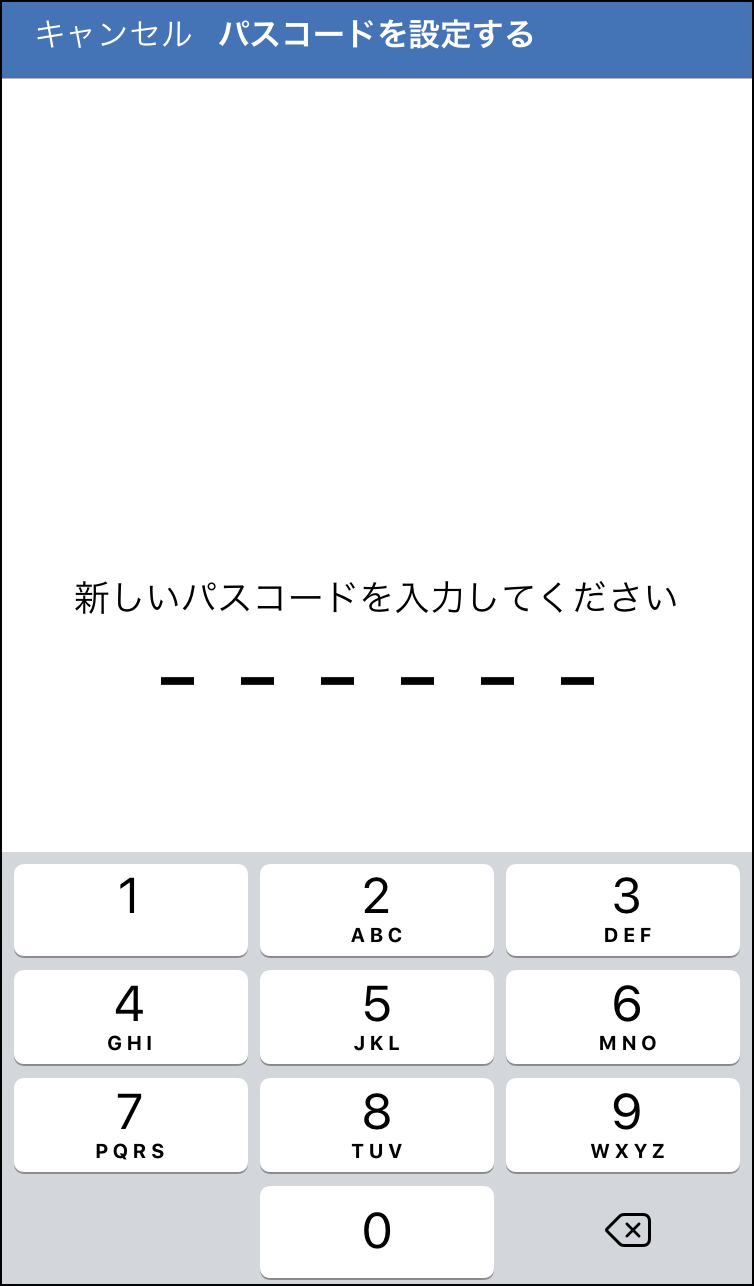Hit the 5 JKL key
Image resolution: width=754 pixels, height=1286 pixels.
pos(377,1017)
